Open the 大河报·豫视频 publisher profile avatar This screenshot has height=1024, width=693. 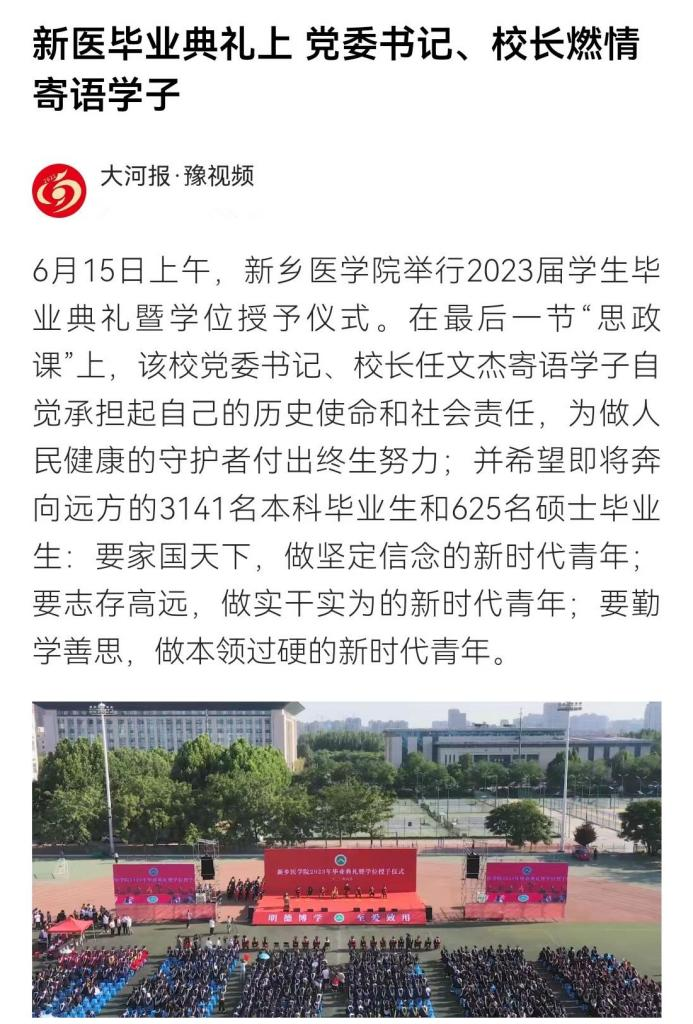[x=59, y=191]
